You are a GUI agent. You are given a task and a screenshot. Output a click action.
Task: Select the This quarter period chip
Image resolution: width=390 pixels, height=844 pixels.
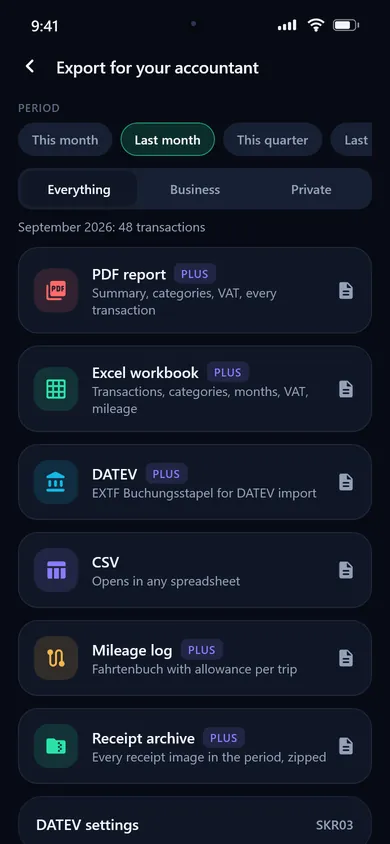[x=272, y=140]
